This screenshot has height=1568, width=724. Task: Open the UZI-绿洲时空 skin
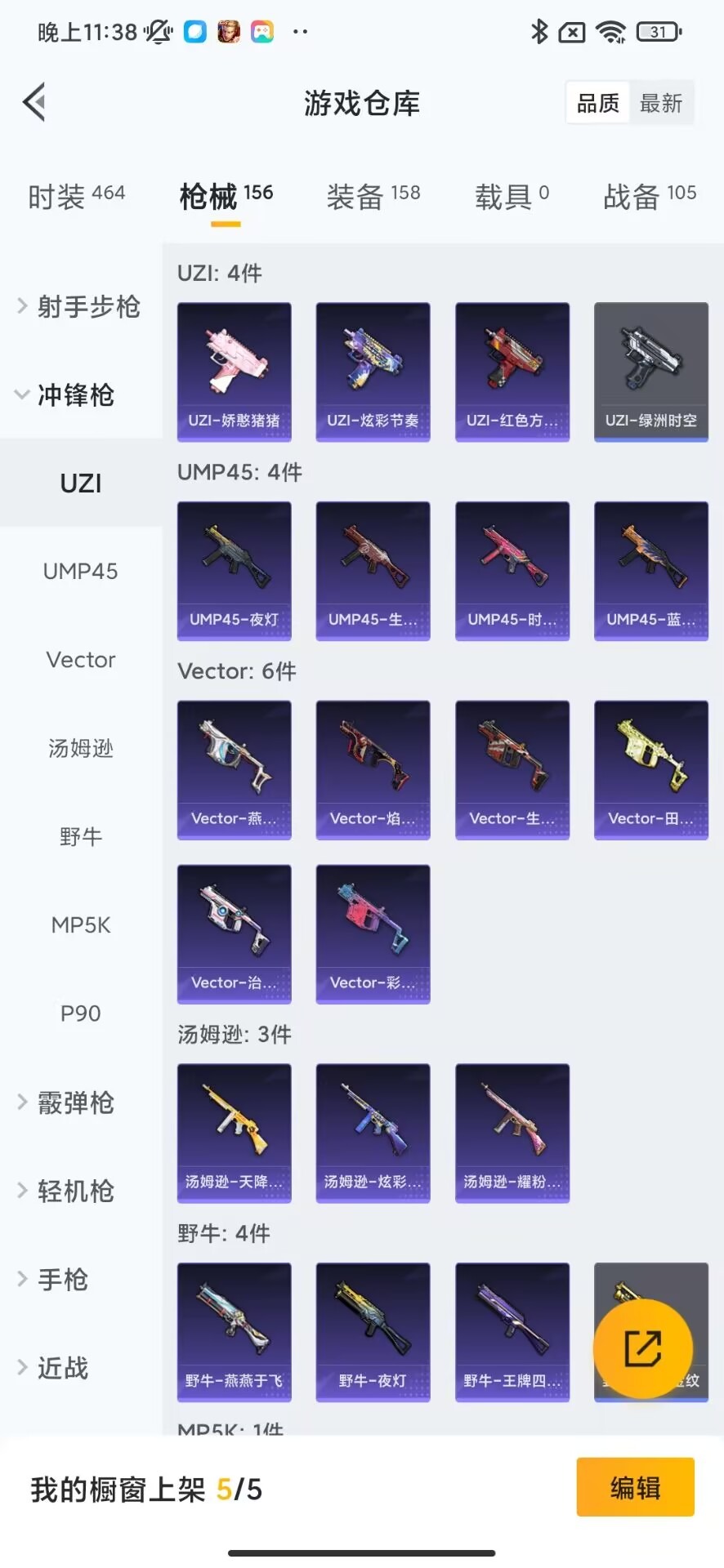pos(650,372)
